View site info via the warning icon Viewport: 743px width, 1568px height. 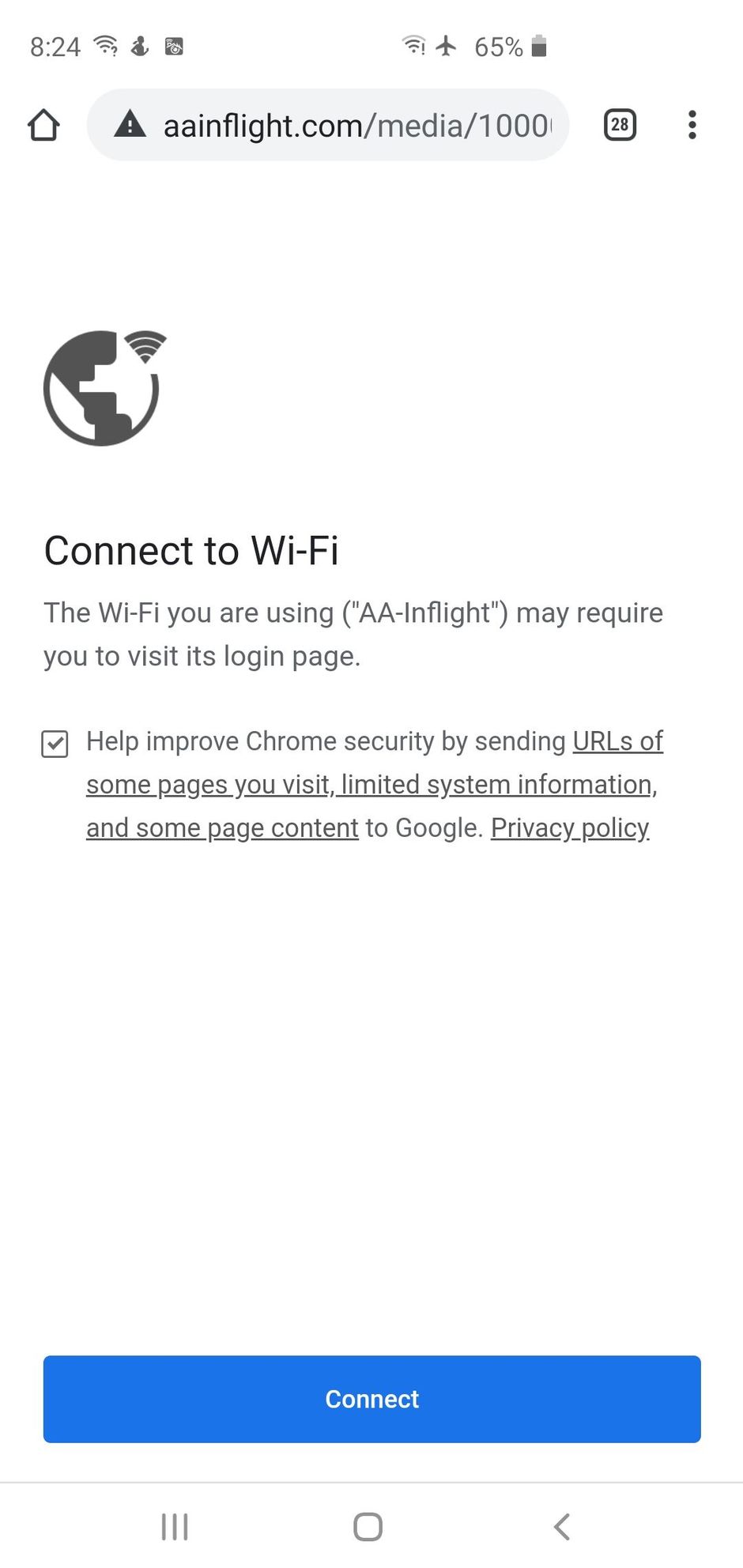coord(130,124)
